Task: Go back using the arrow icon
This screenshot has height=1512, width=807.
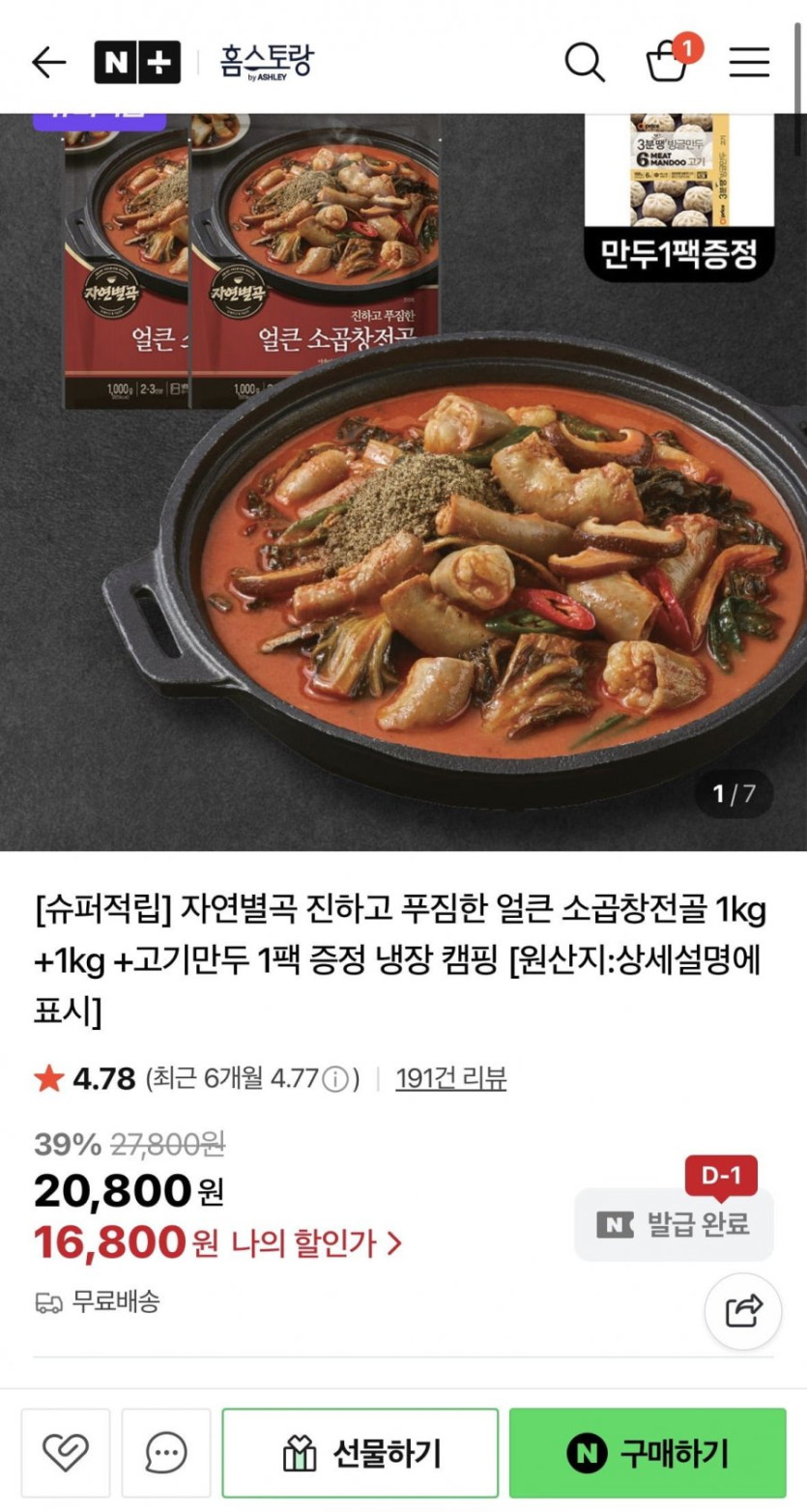Action: (48, 63)
